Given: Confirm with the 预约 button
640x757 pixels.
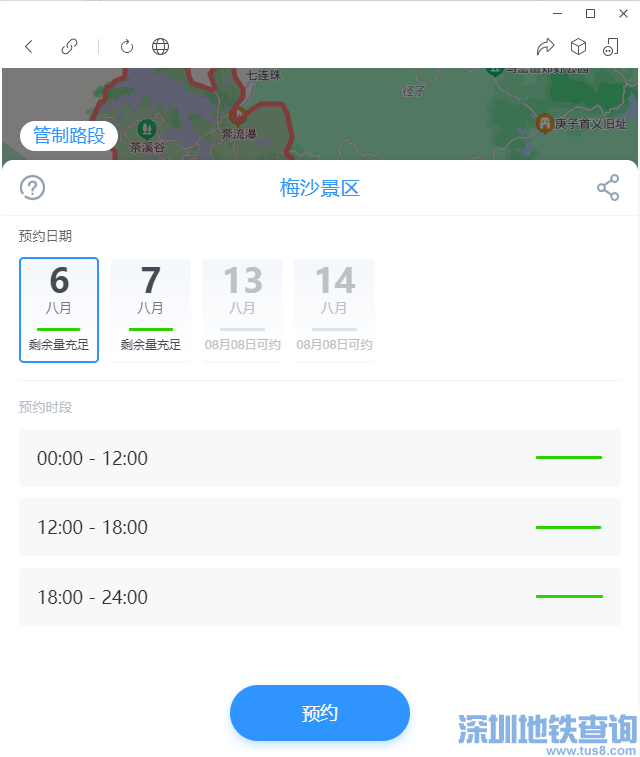Looking at the screenshot, I should tap(320, 713).
